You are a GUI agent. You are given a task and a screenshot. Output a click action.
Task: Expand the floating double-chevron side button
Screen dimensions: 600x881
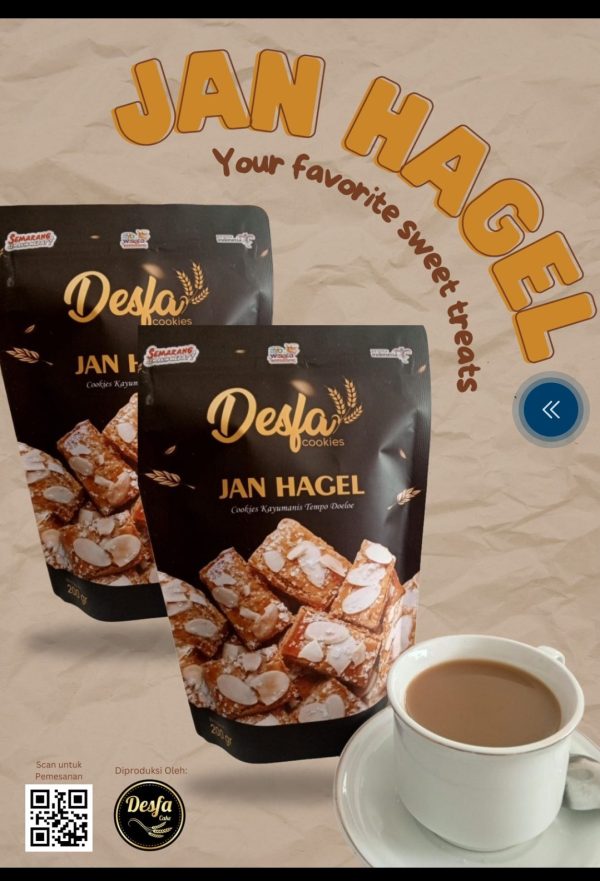pos(551,410)
